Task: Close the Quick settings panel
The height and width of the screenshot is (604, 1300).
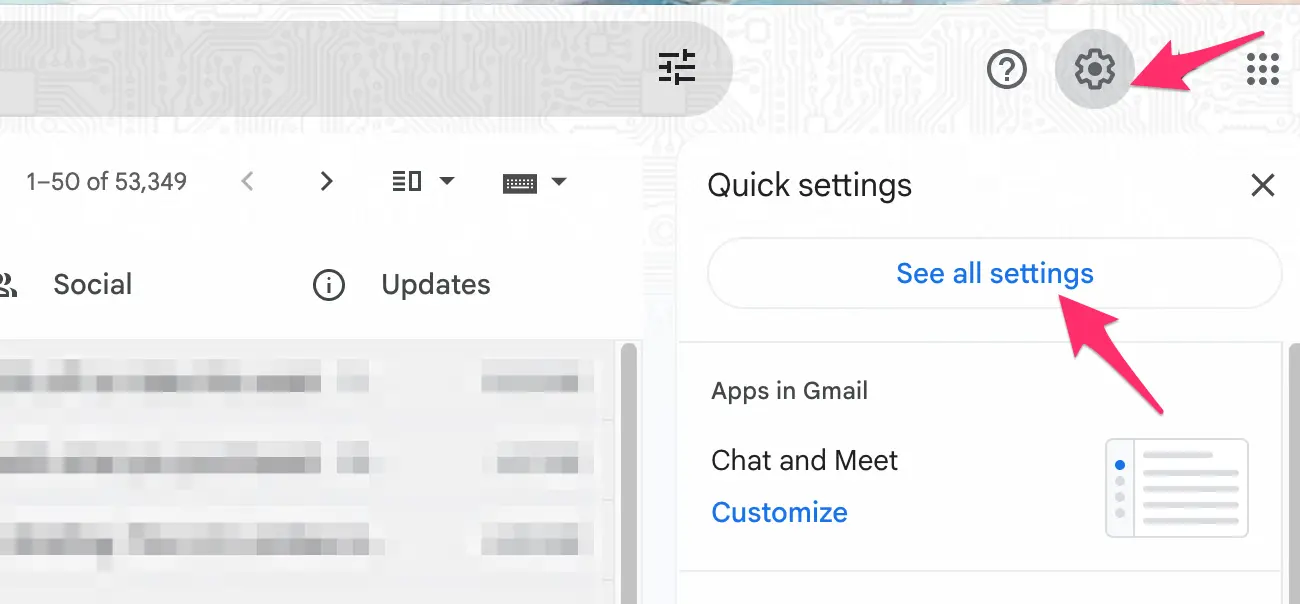Action: tap(1263, 185)
